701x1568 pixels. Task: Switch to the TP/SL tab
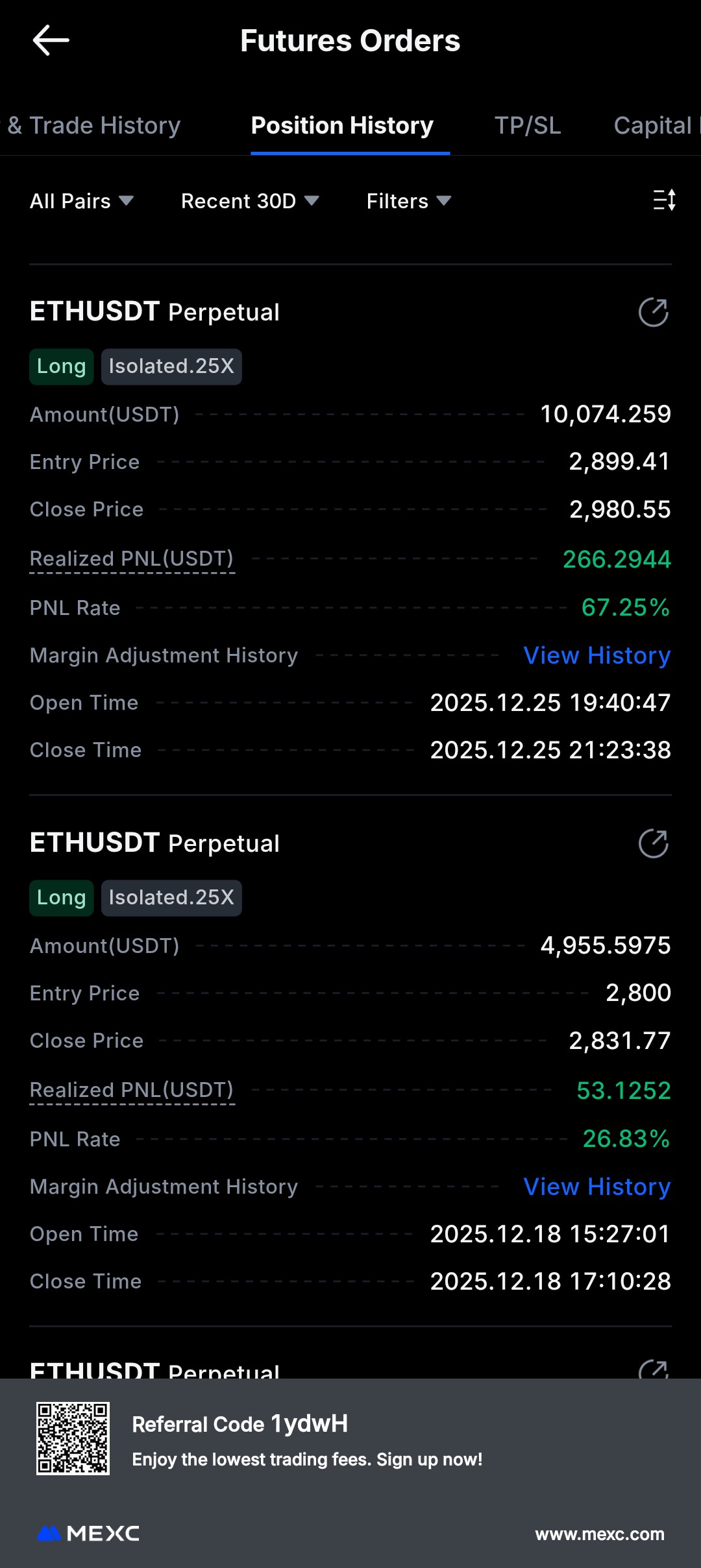click(x=526, y=125)
